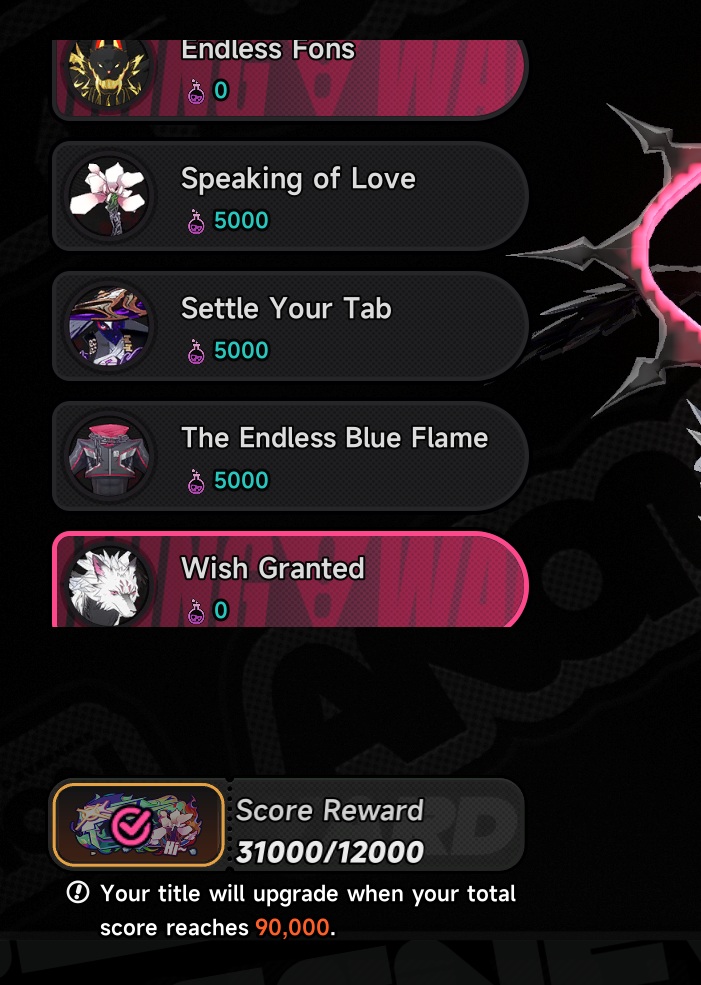The width and height of the screenshot is (701, 985).
Task: Select the Settle Your Tab stage
Action: [x=290, y=327]
